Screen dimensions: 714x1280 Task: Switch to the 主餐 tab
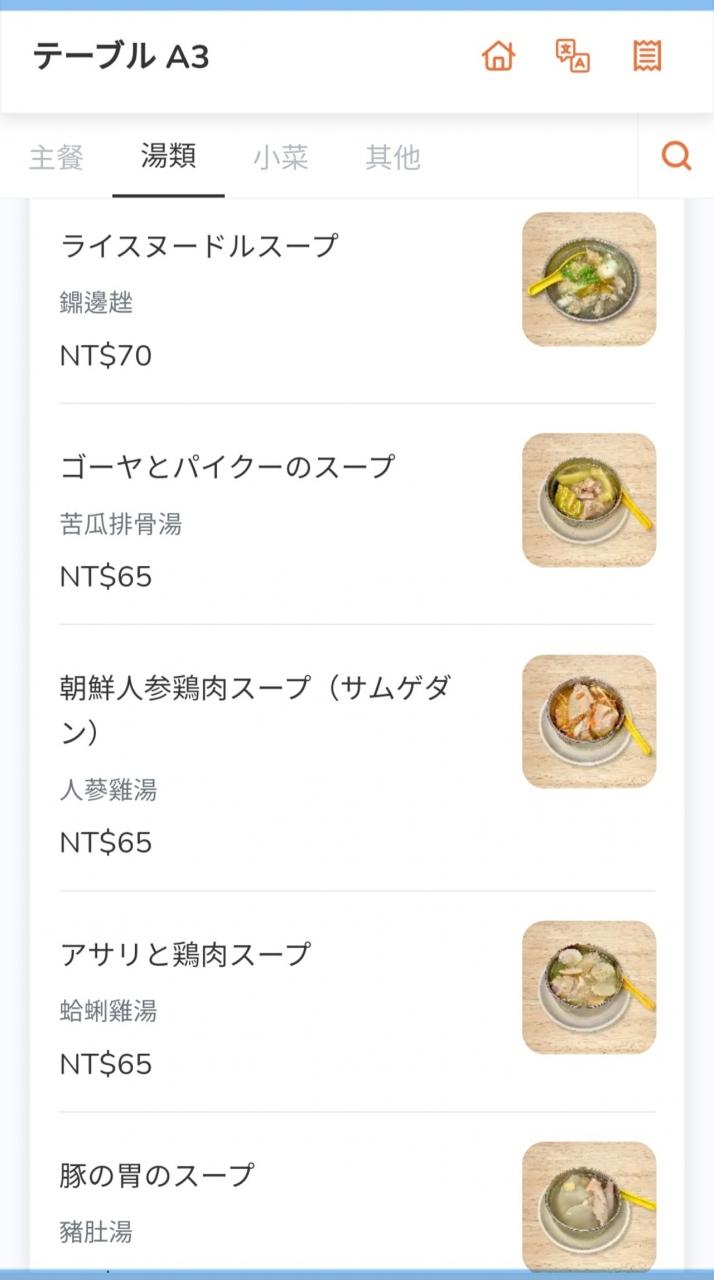(56, 157)
